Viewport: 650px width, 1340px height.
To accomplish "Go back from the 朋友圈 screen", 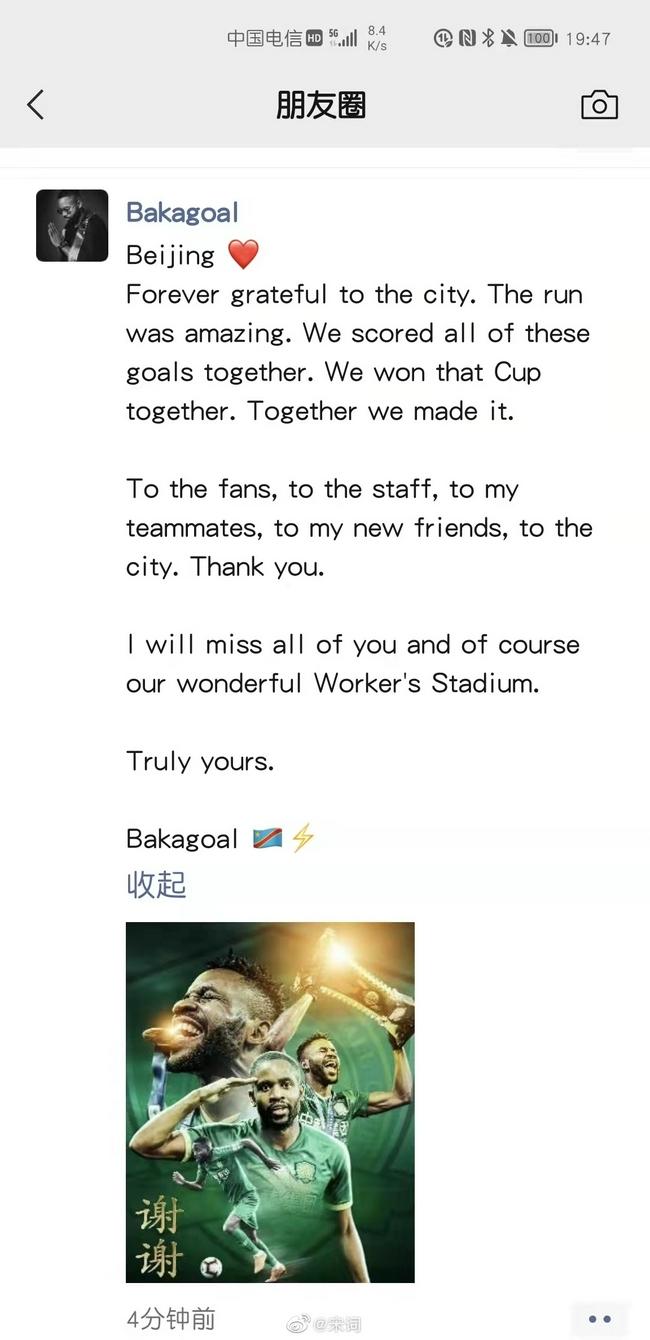I will pyautogui.click(x=36, y=105).
